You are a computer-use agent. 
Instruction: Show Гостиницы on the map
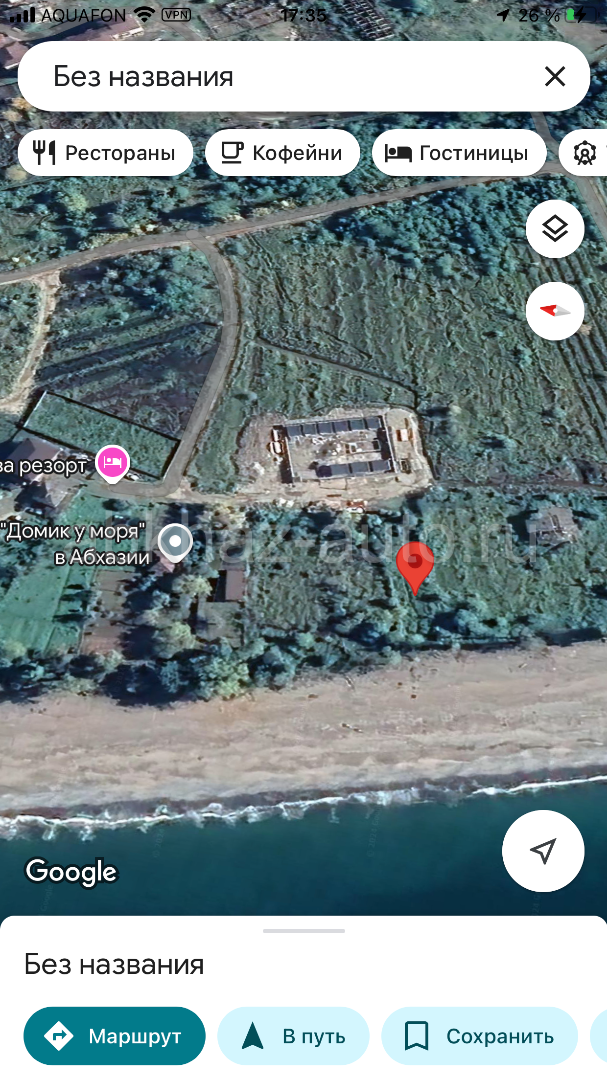click(x=459, y=153)
